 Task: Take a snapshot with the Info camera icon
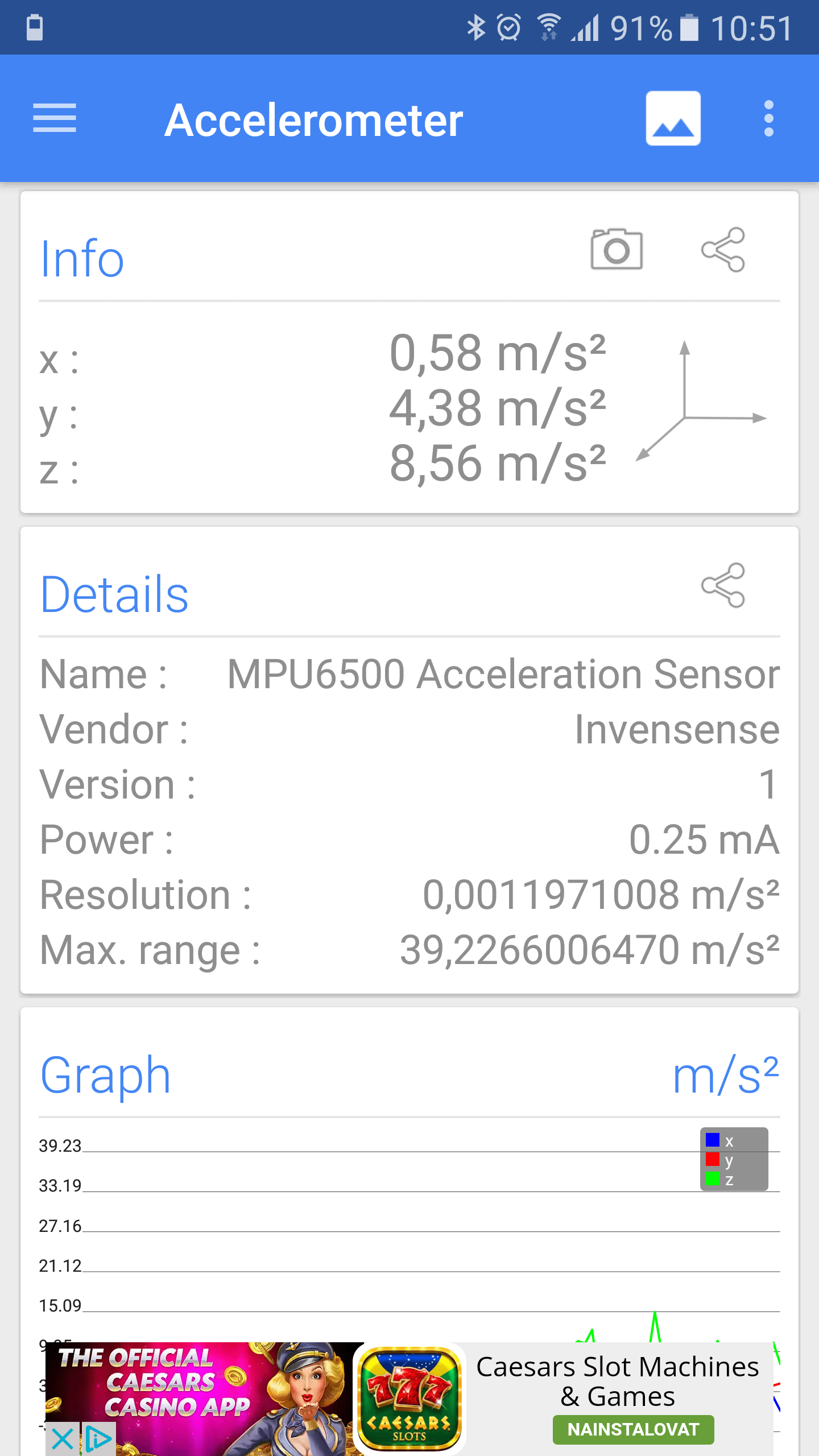(x=617, y=249)
